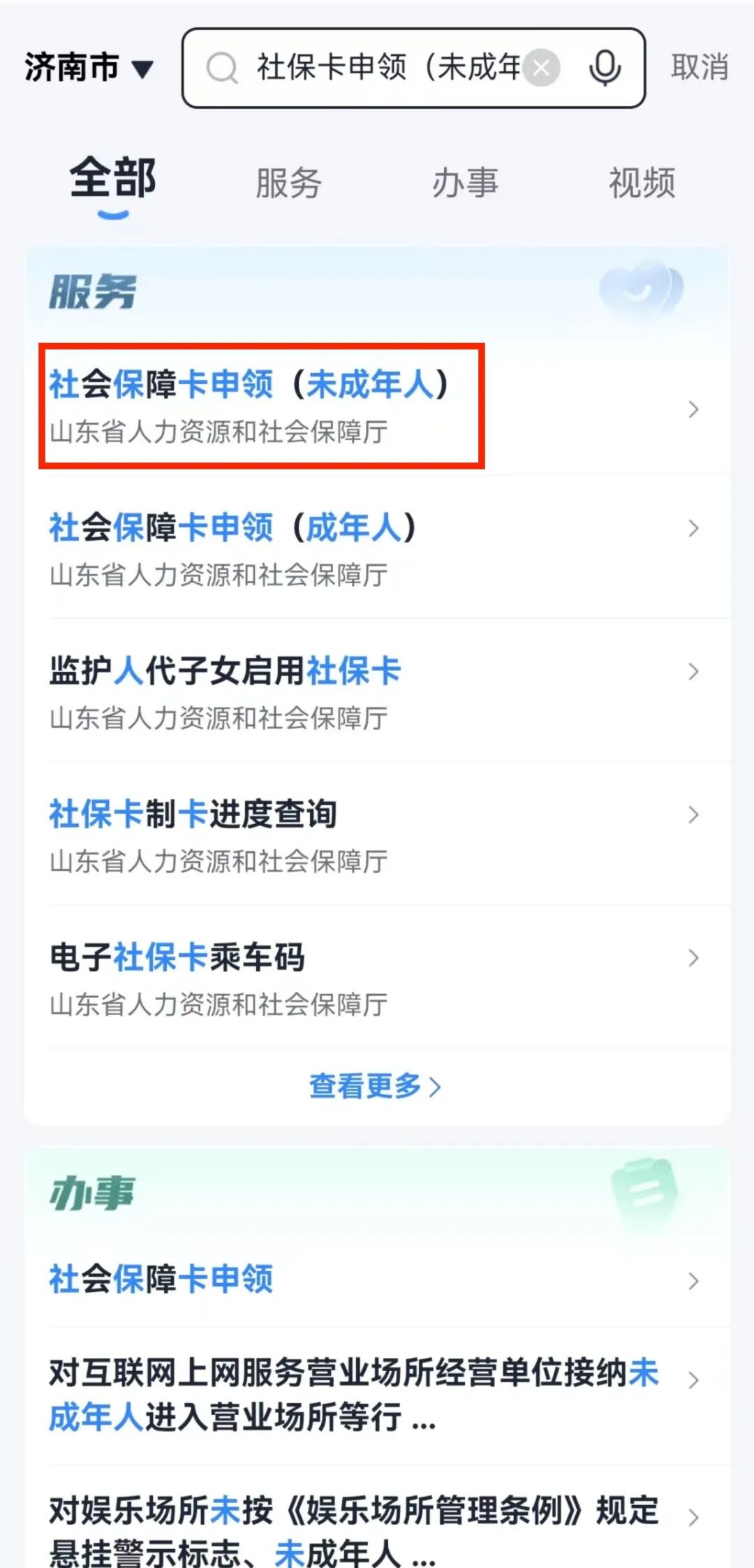
Task: Select the 全部 tab
Action: [113, 179]
